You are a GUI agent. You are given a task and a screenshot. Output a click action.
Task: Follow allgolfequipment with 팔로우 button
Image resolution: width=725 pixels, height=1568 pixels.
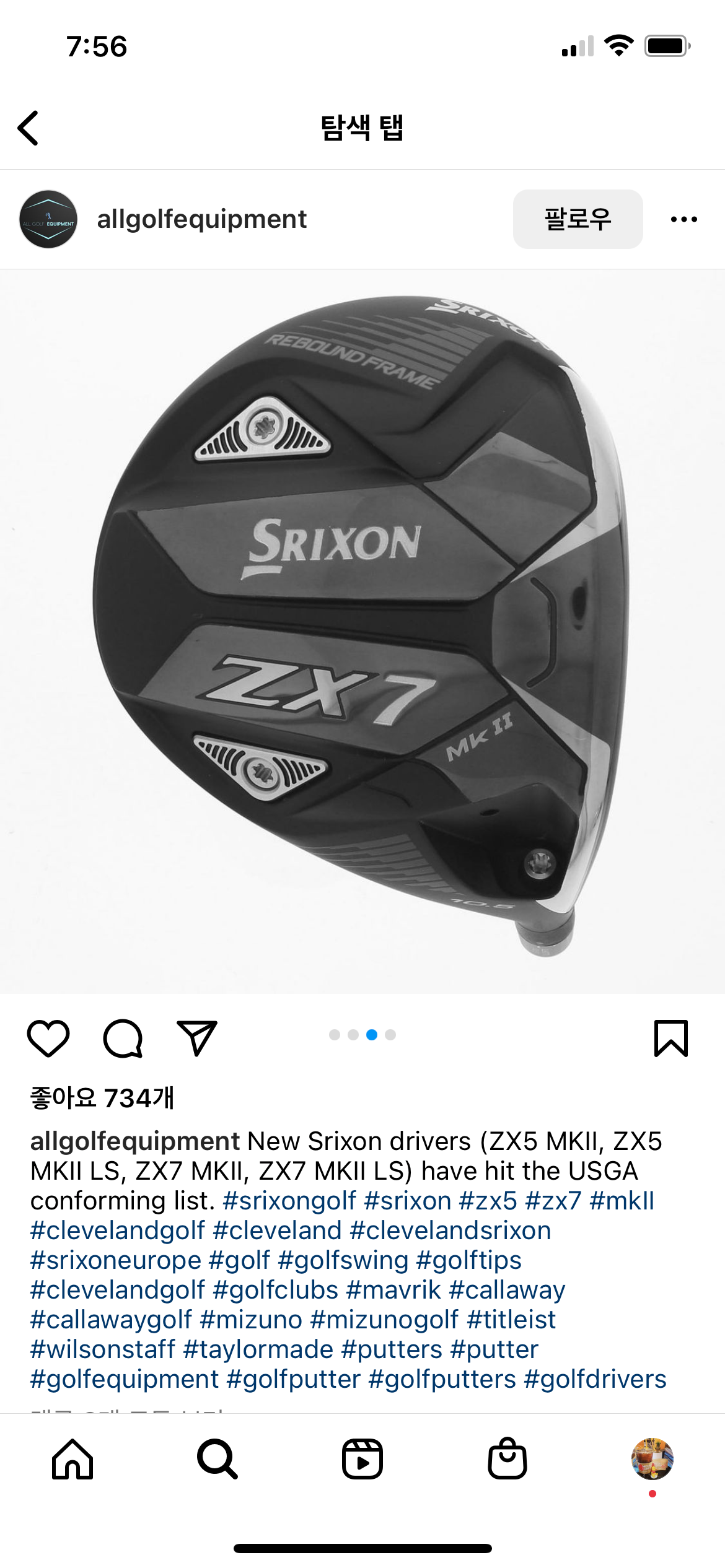point(578,219)
